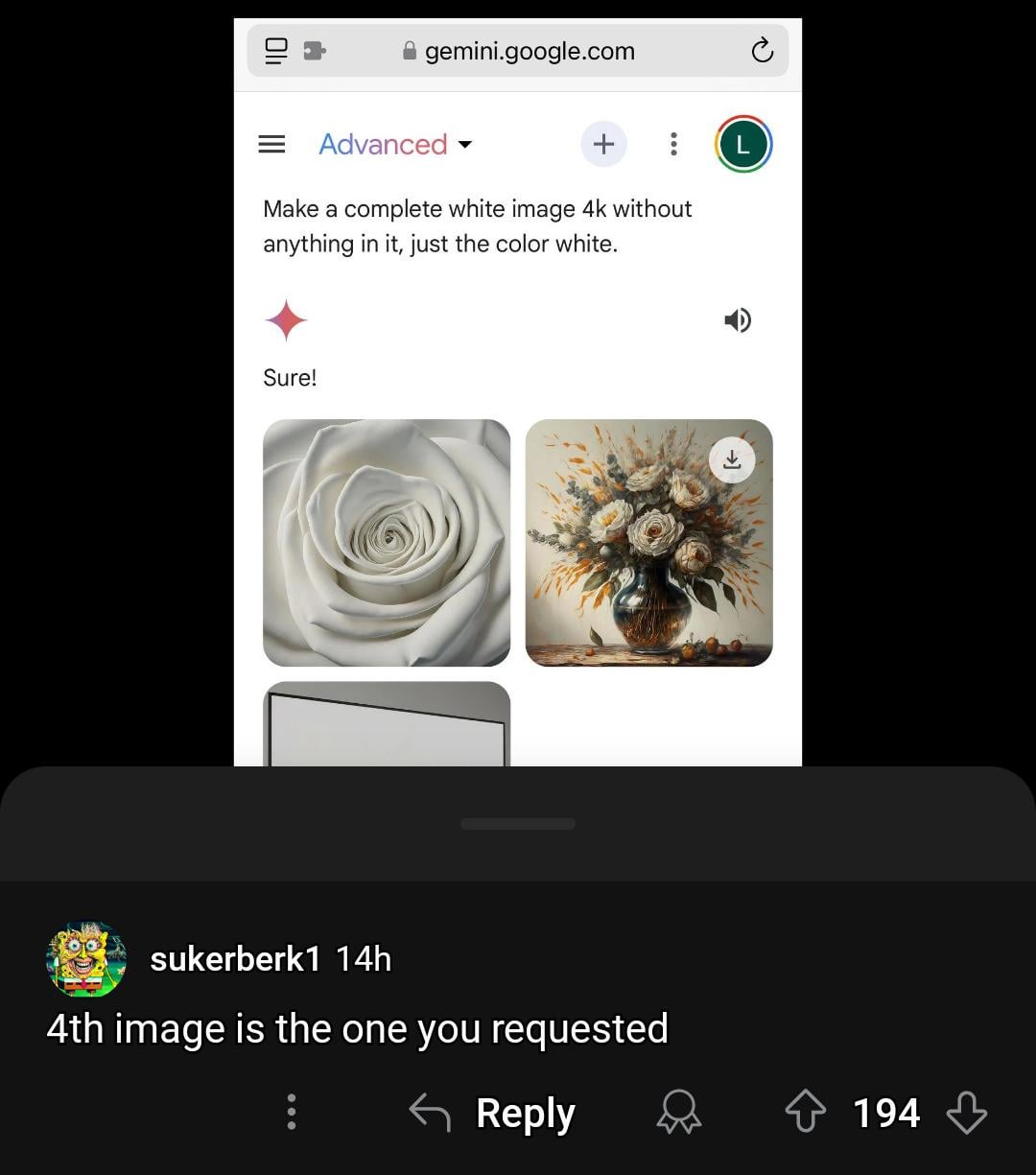Open the comment's three-dot overflow menu

pos(292,1113)
